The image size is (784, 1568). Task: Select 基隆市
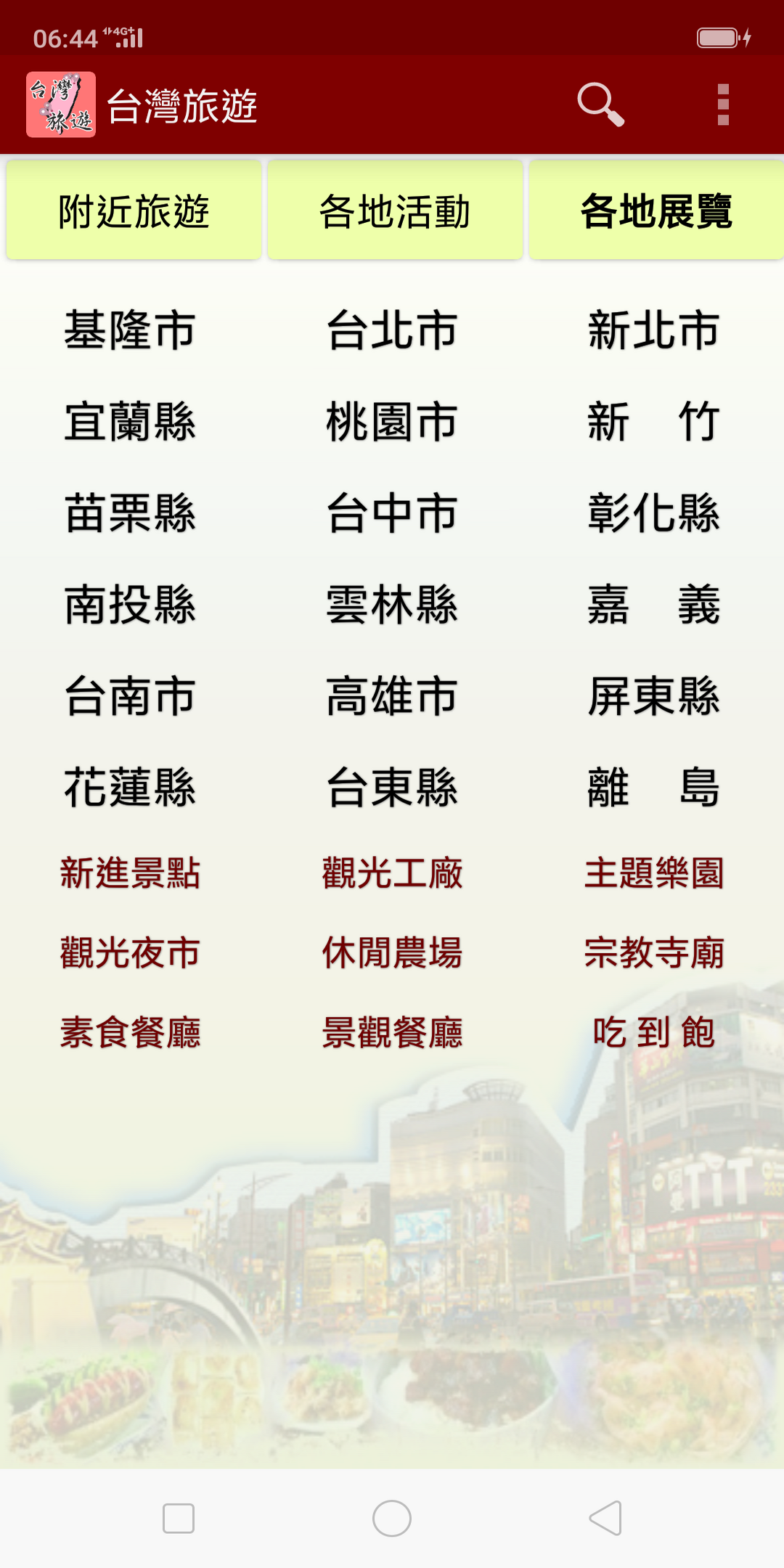[x=131, y=330]
